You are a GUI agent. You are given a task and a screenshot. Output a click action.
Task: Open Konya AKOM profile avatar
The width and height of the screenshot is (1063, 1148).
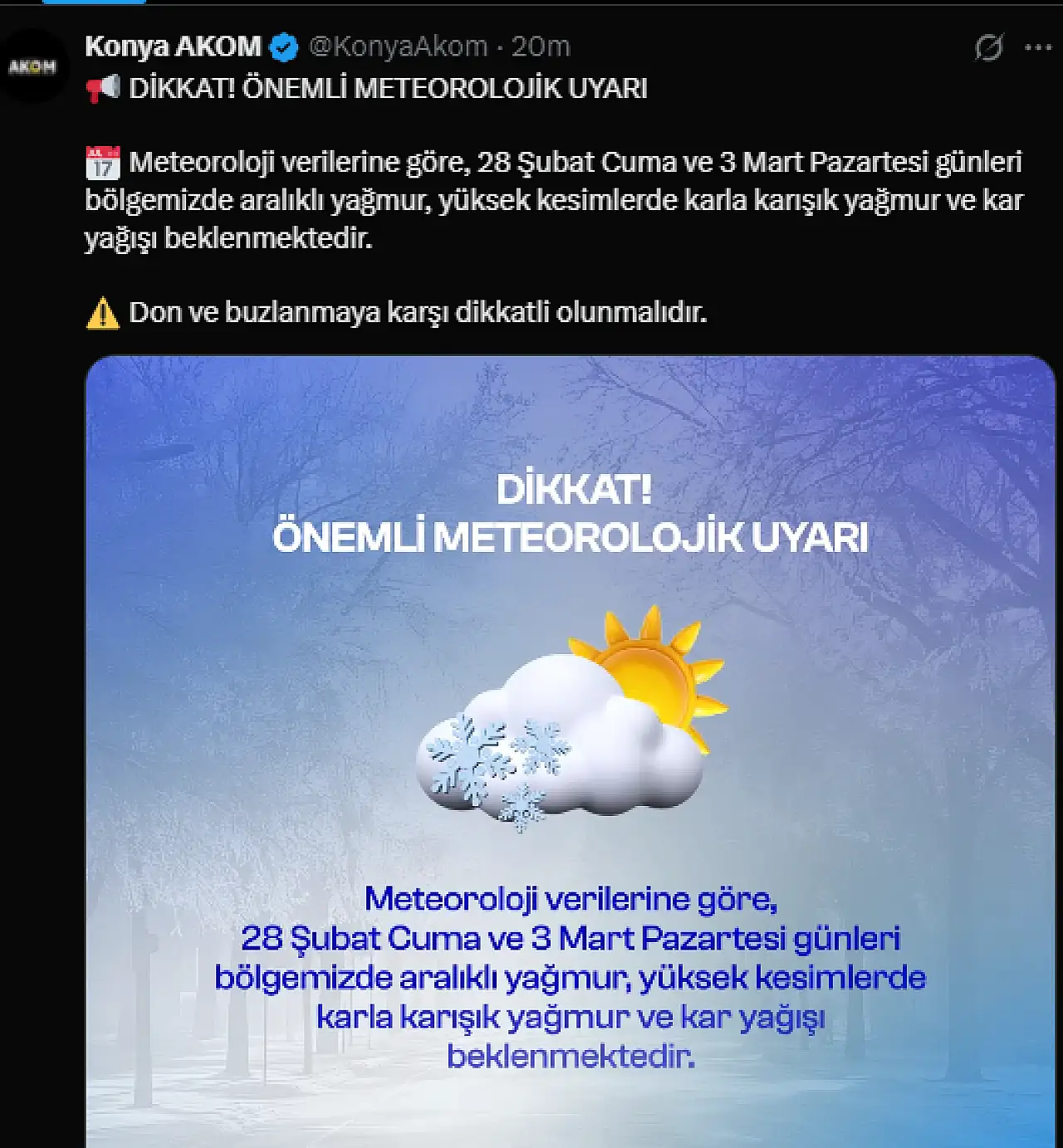[32, 66]
